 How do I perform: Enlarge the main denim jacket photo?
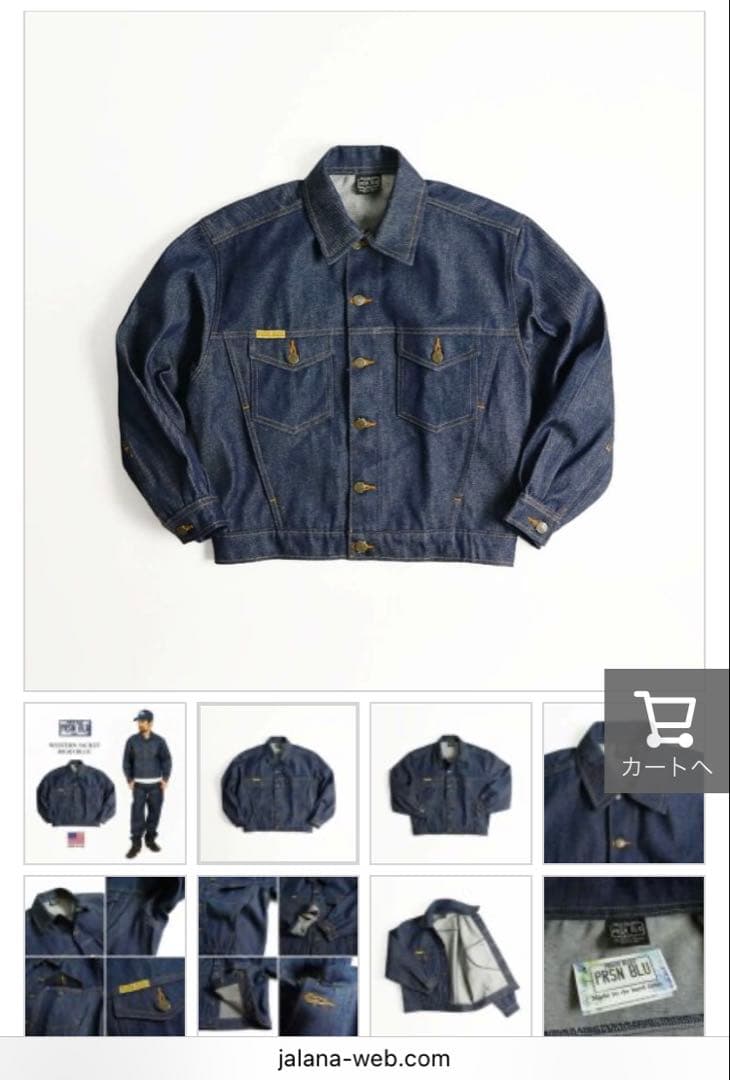(x=364, y=350)
